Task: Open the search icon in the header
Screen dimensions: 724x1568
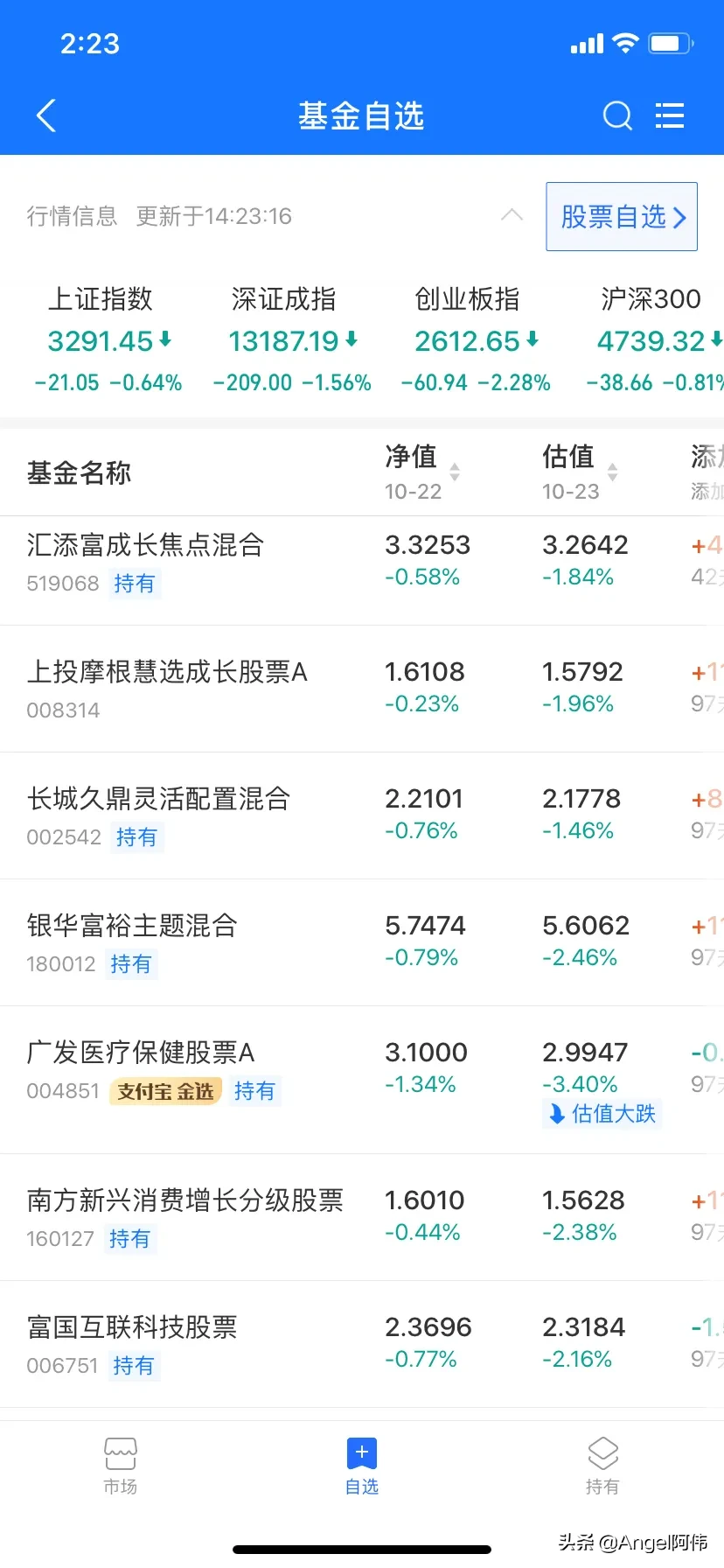Action: click(x=617, y=115)
